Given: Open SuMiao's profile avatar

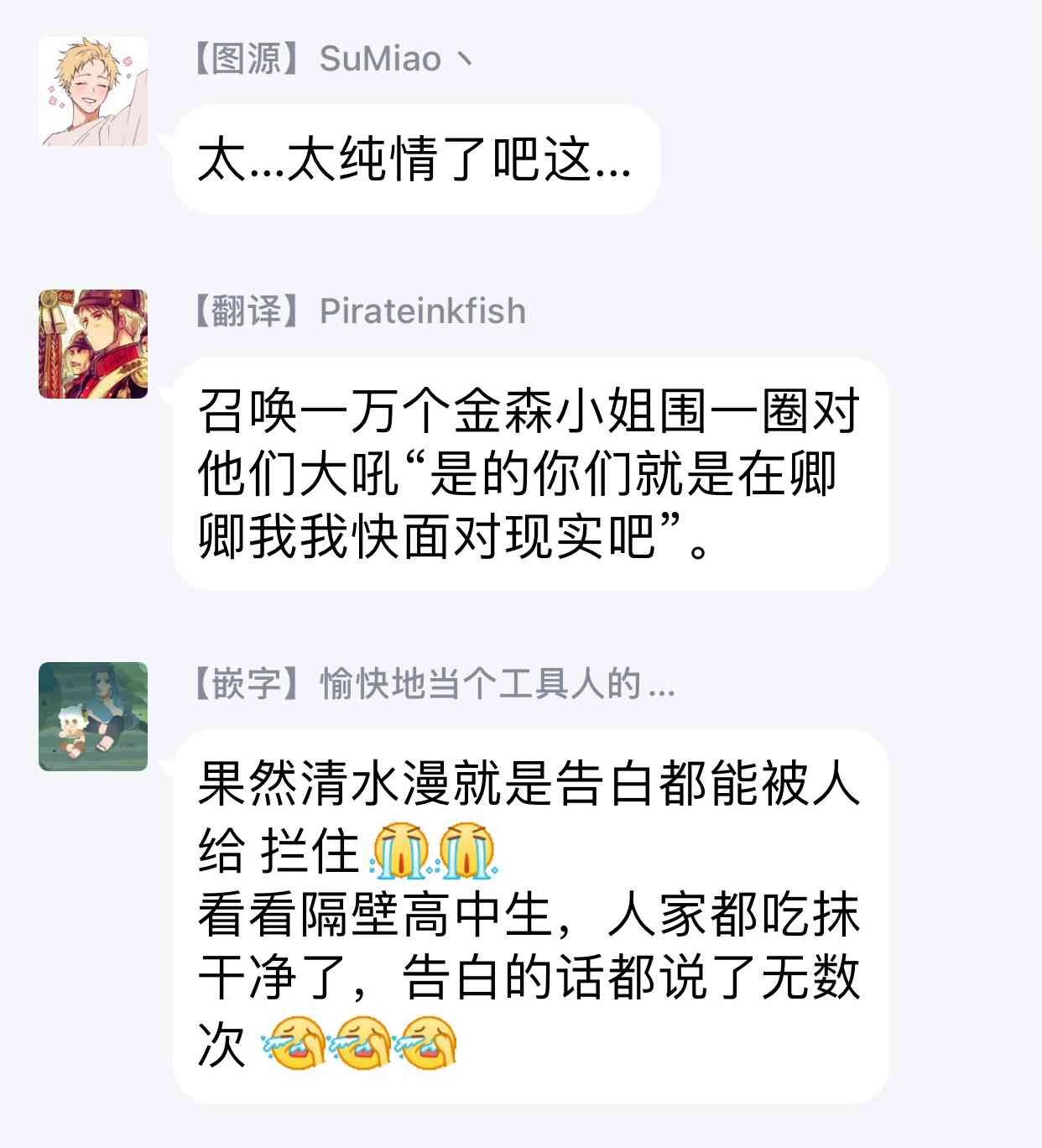Looking at the screenshot, I should click(93, 91).
